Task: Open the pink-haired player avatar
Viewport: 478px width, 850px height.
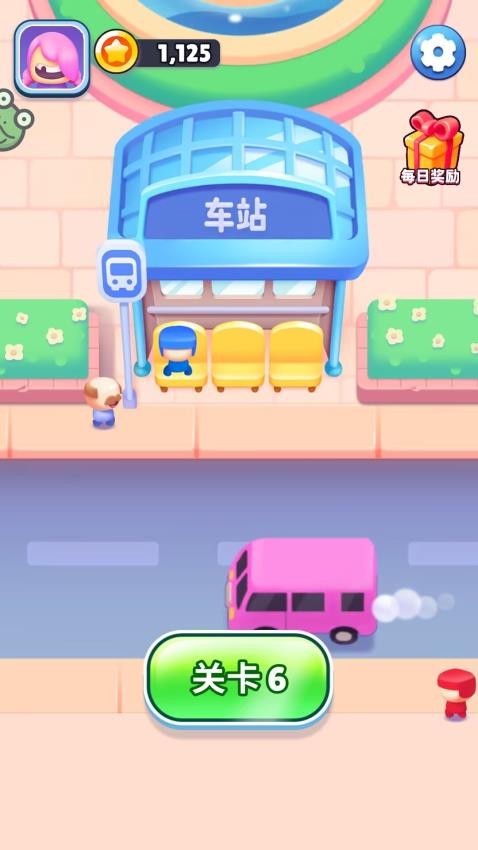Action: coord(51,59)
